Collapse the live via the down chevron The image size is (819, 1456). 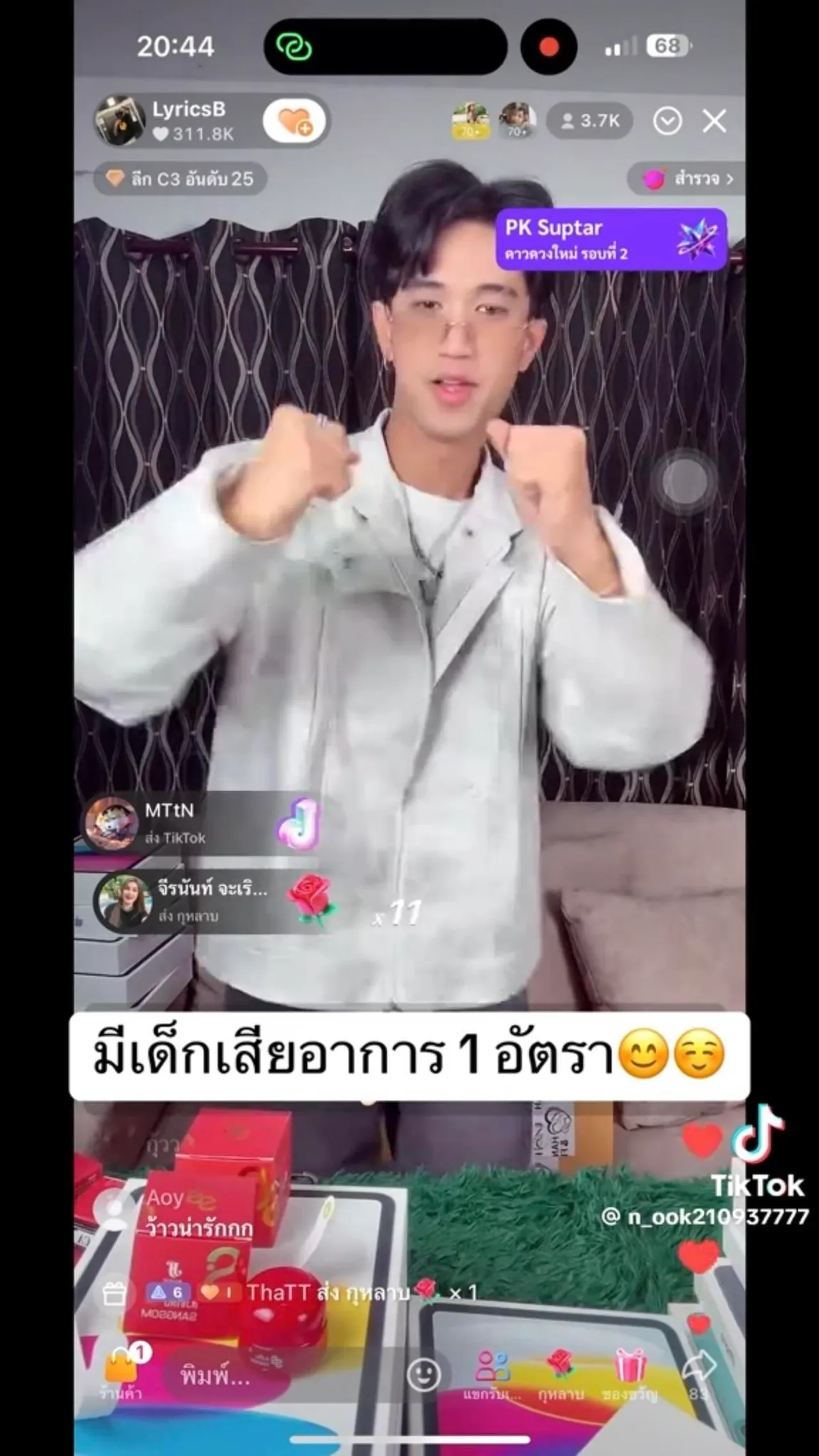point(667,121)
